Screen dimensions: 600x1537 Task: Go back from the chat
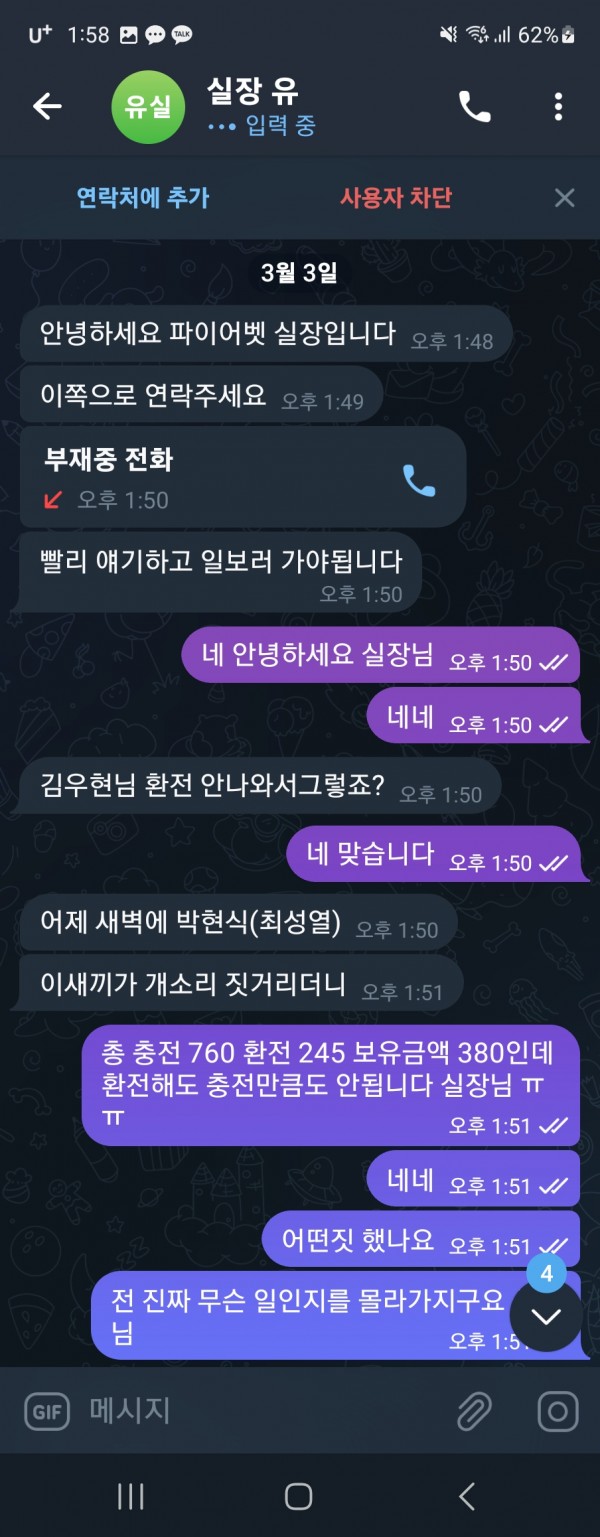[47, 107]
